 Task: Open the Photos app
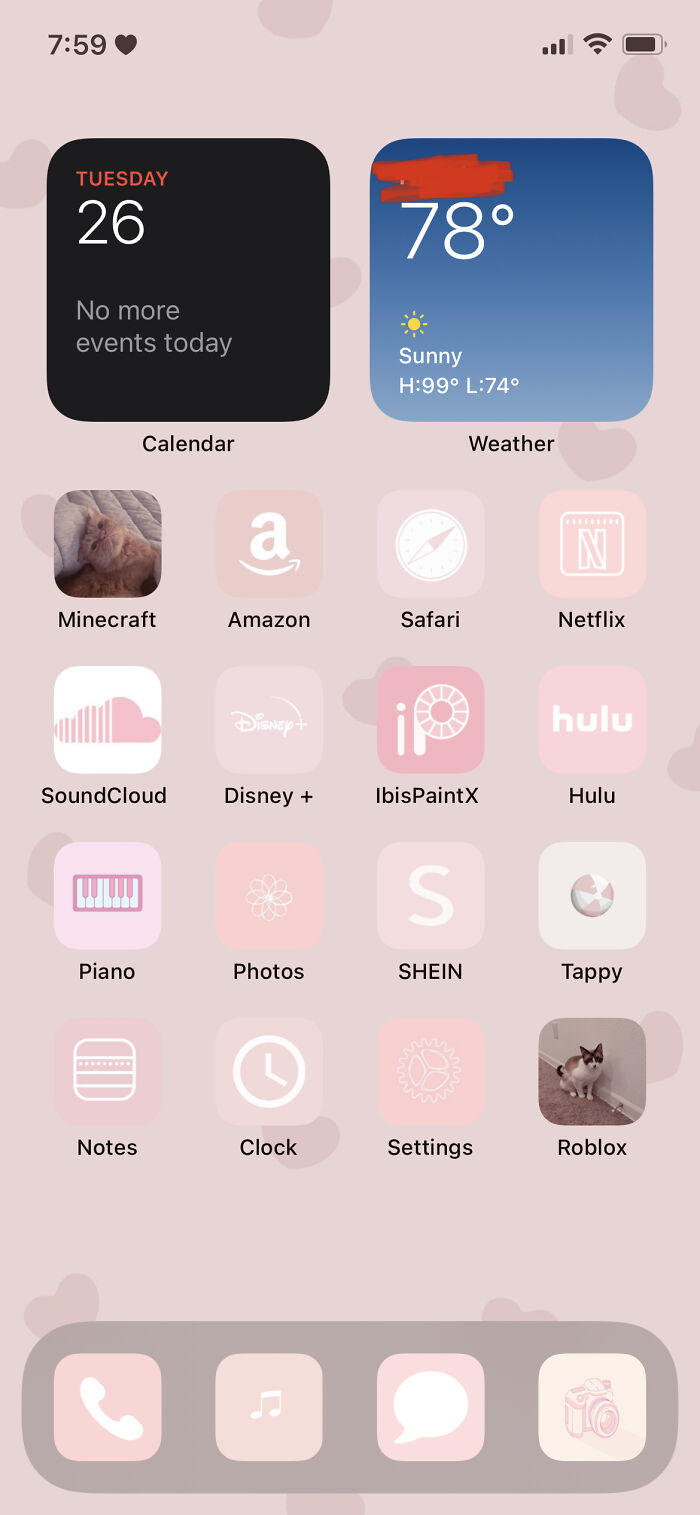[x=269, y=896]
